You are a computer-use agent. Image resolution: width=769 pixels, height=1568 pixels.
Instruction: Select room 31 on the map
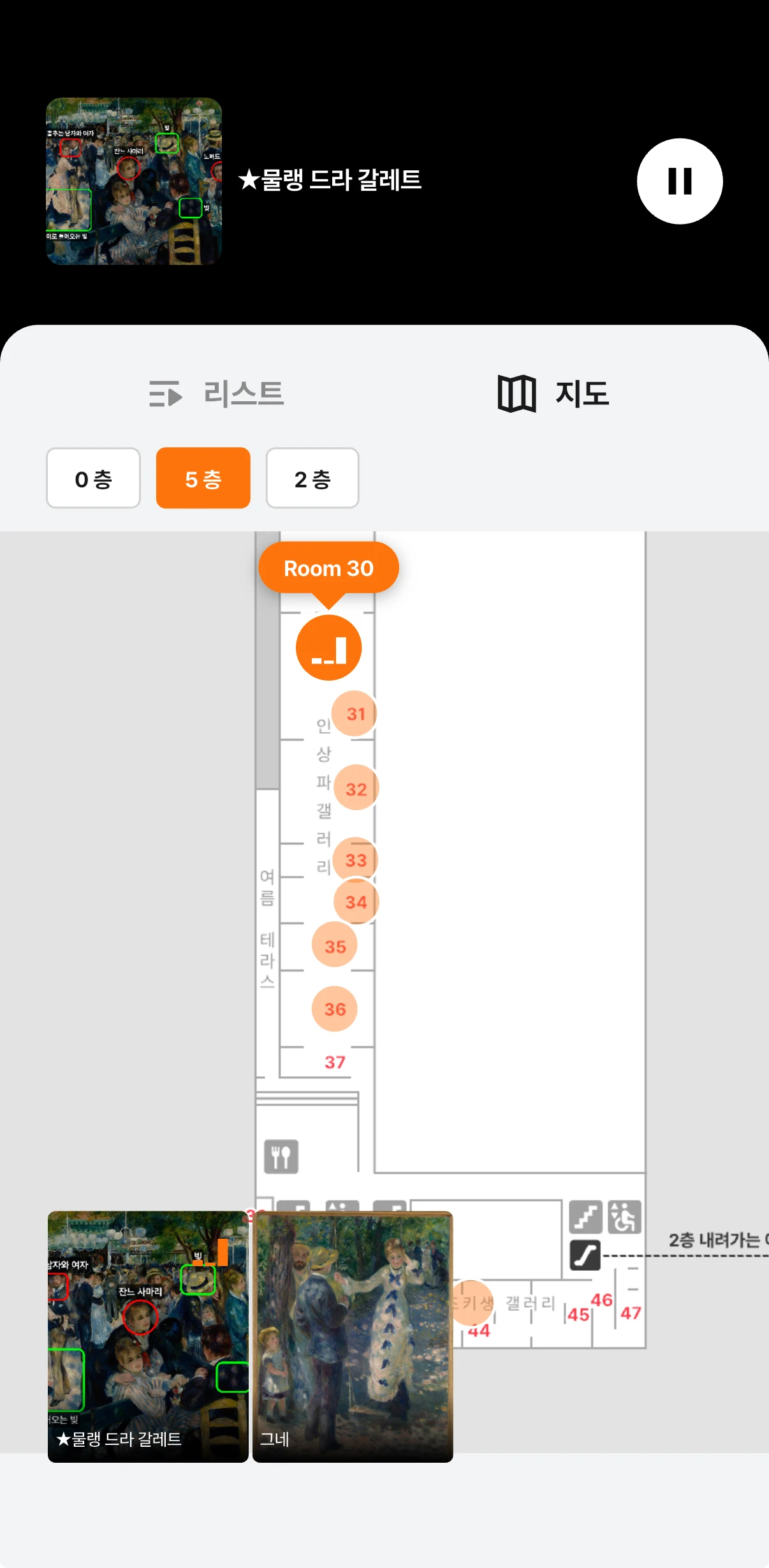click(355, 714)
